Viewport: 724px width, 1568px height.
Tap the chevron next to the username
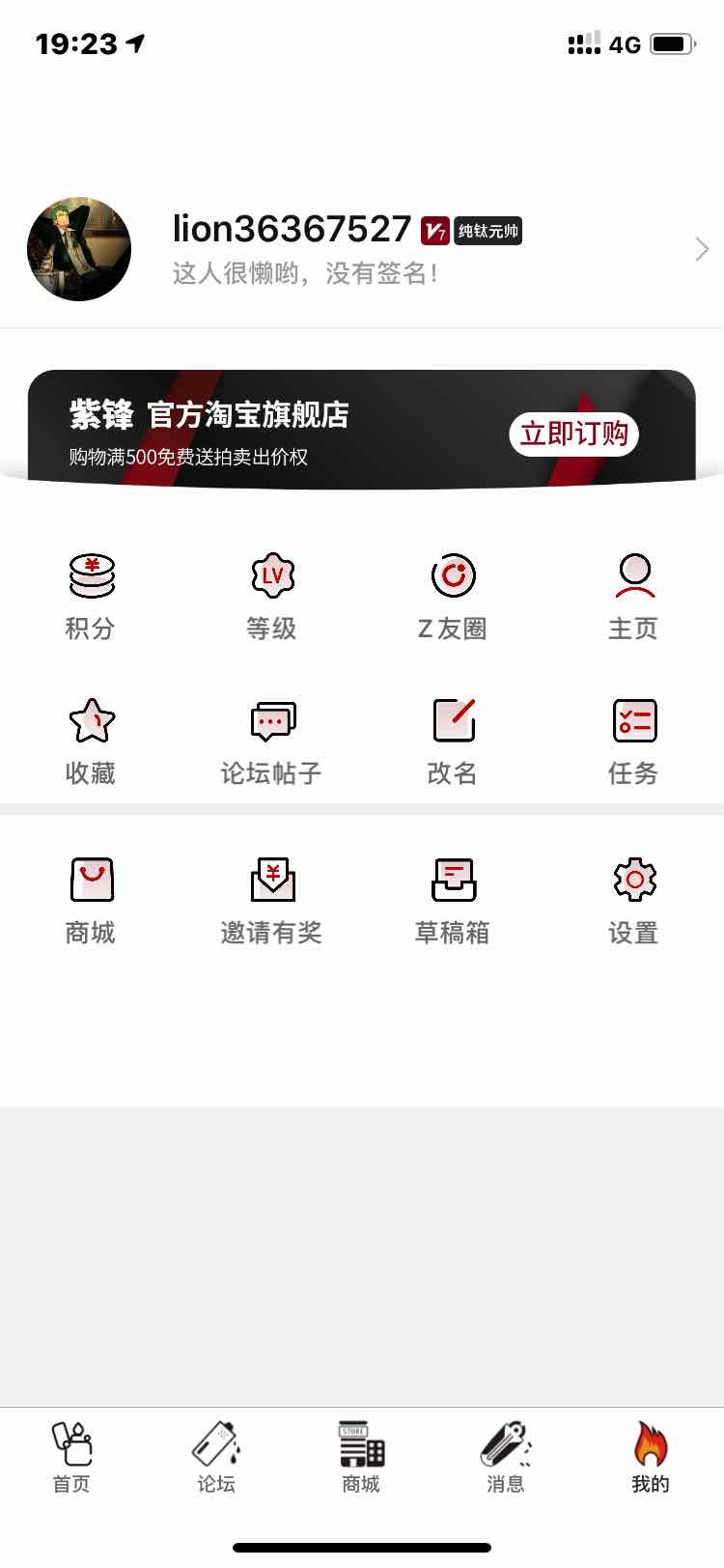click(x=702, y=250)
